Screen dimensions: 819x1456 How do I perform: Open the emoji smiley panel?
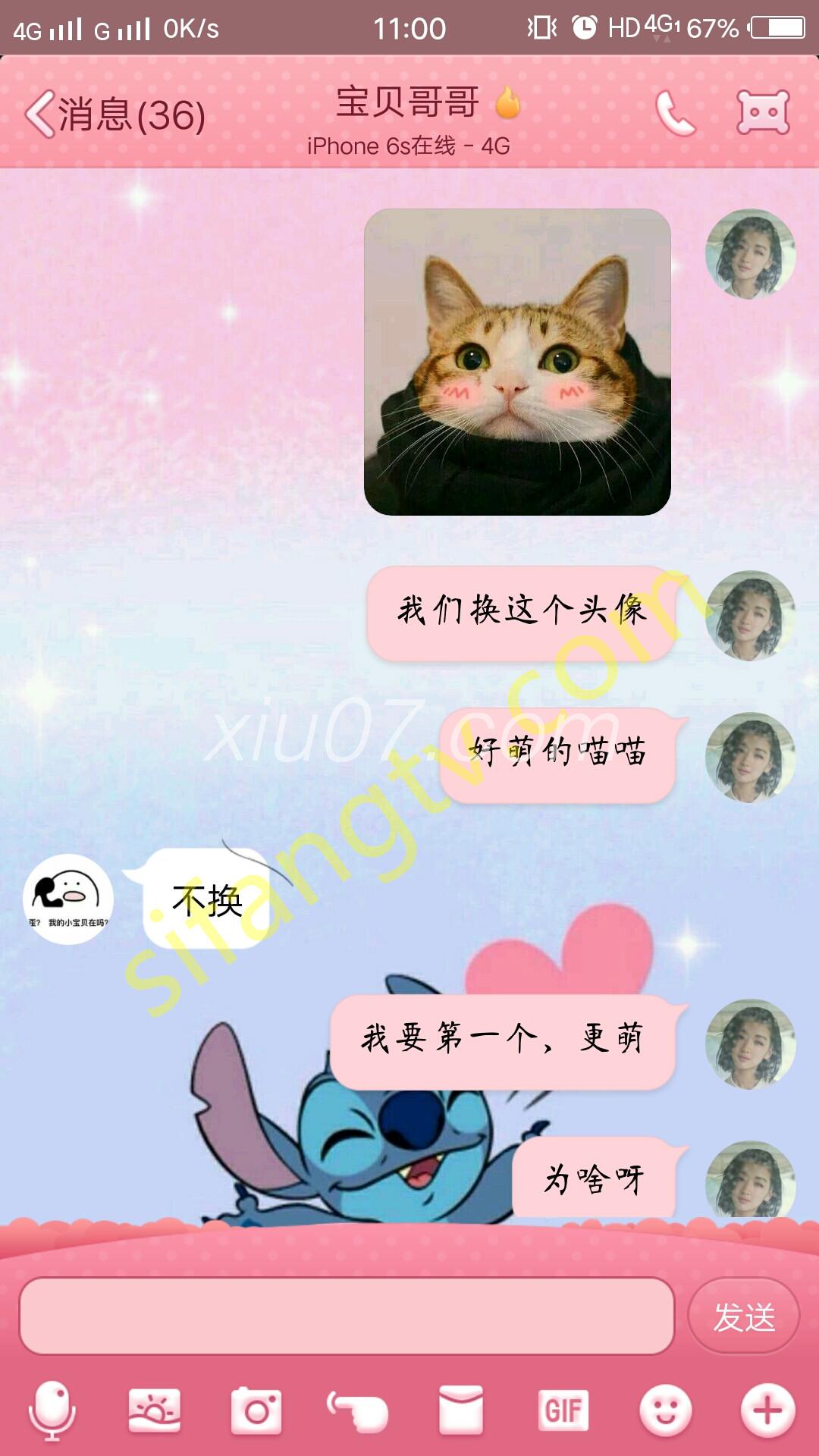[x=665, y=1410]
